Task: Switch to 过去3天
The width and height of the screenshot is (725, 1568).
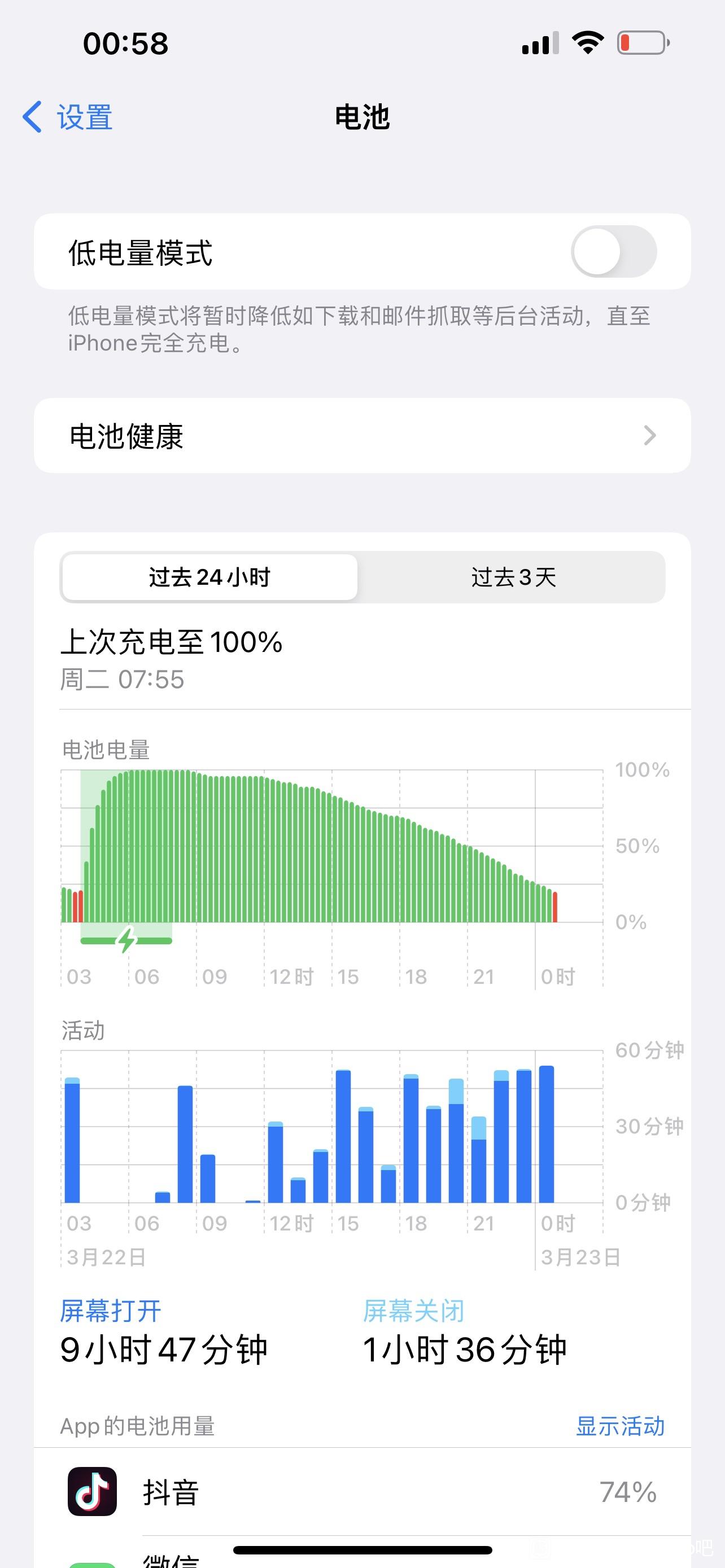Action: pyautogui.click(x=513, y=577)
